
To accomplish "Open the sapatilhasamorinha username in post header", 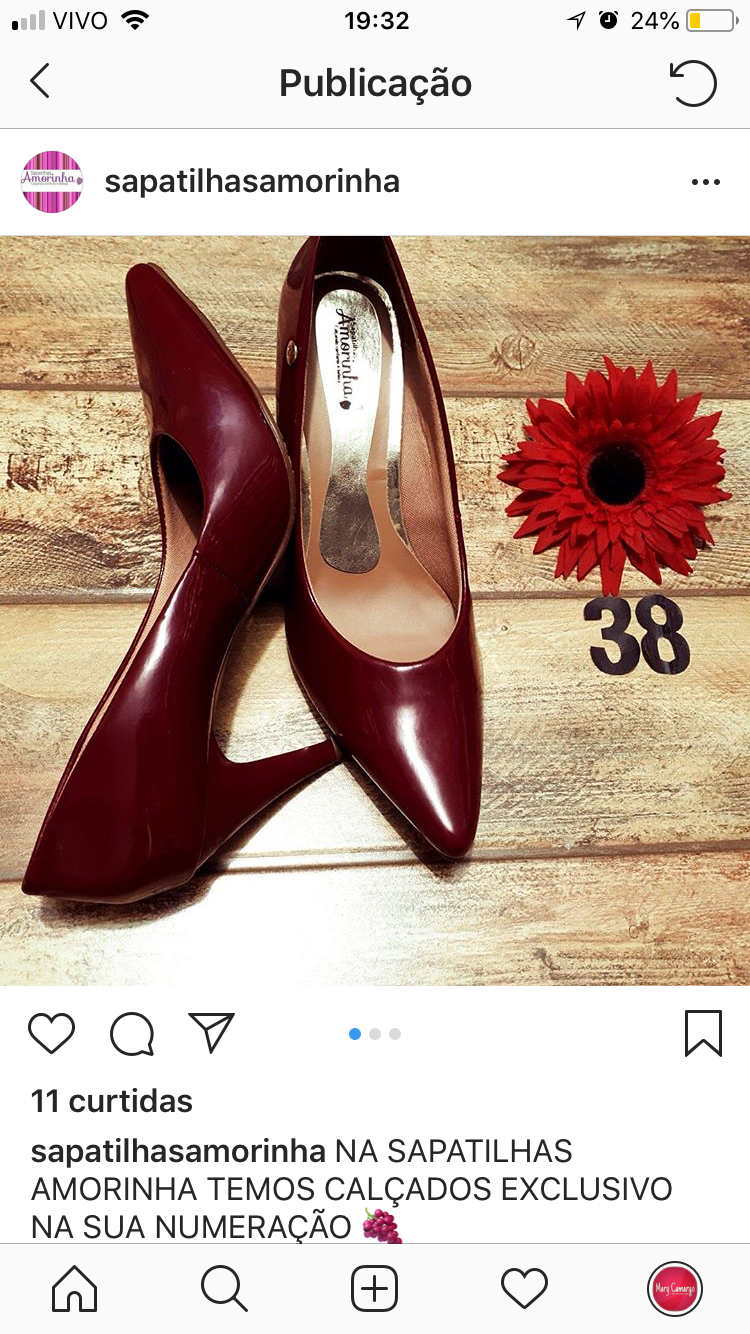I will [252, 182].
